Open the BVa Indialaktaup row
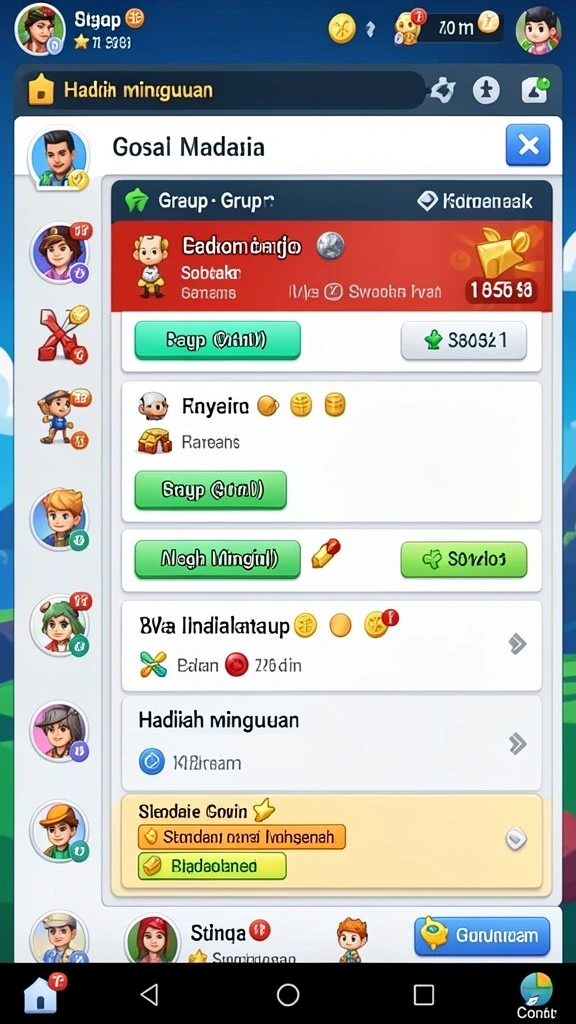Screen dimensions: 576x1024 tap(332, 645)
